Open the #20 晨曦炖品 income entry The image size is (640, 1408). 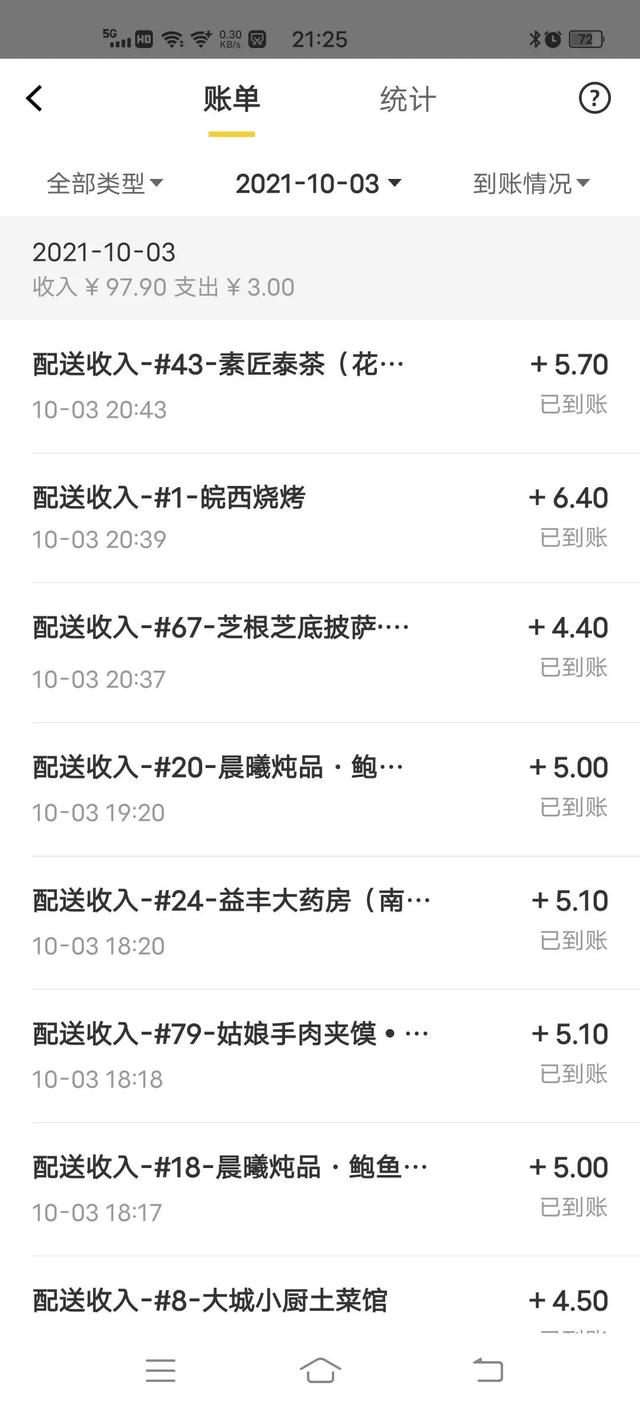pyautogui.click(x=320, y=789)
